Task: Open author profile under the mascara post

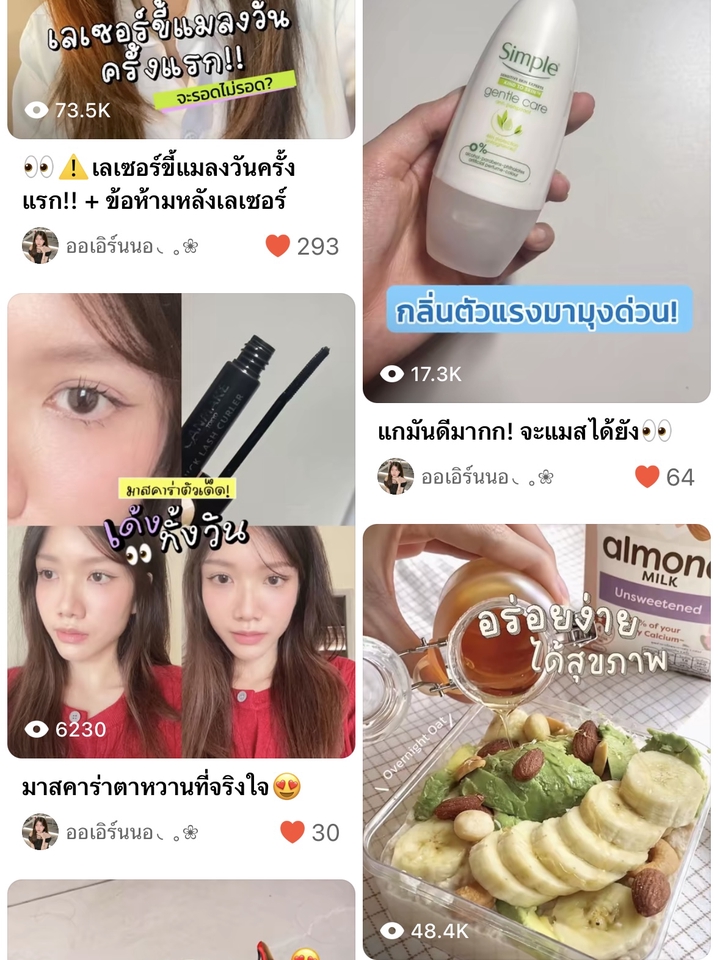Action: click(x=41, y=832)
